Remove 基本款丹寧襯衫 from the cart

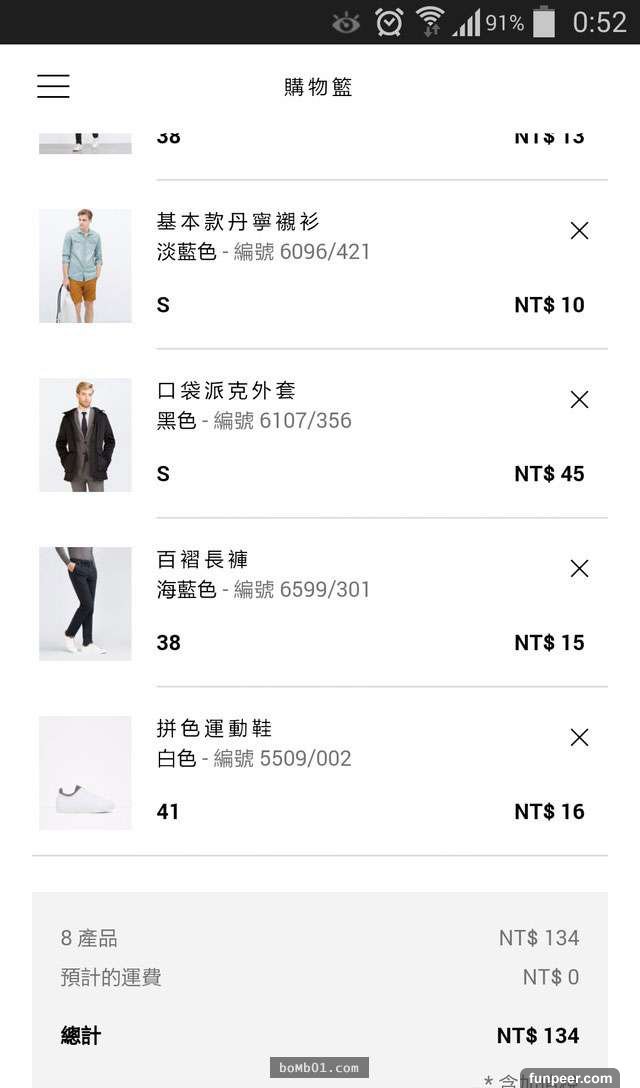tap(579, 231)
